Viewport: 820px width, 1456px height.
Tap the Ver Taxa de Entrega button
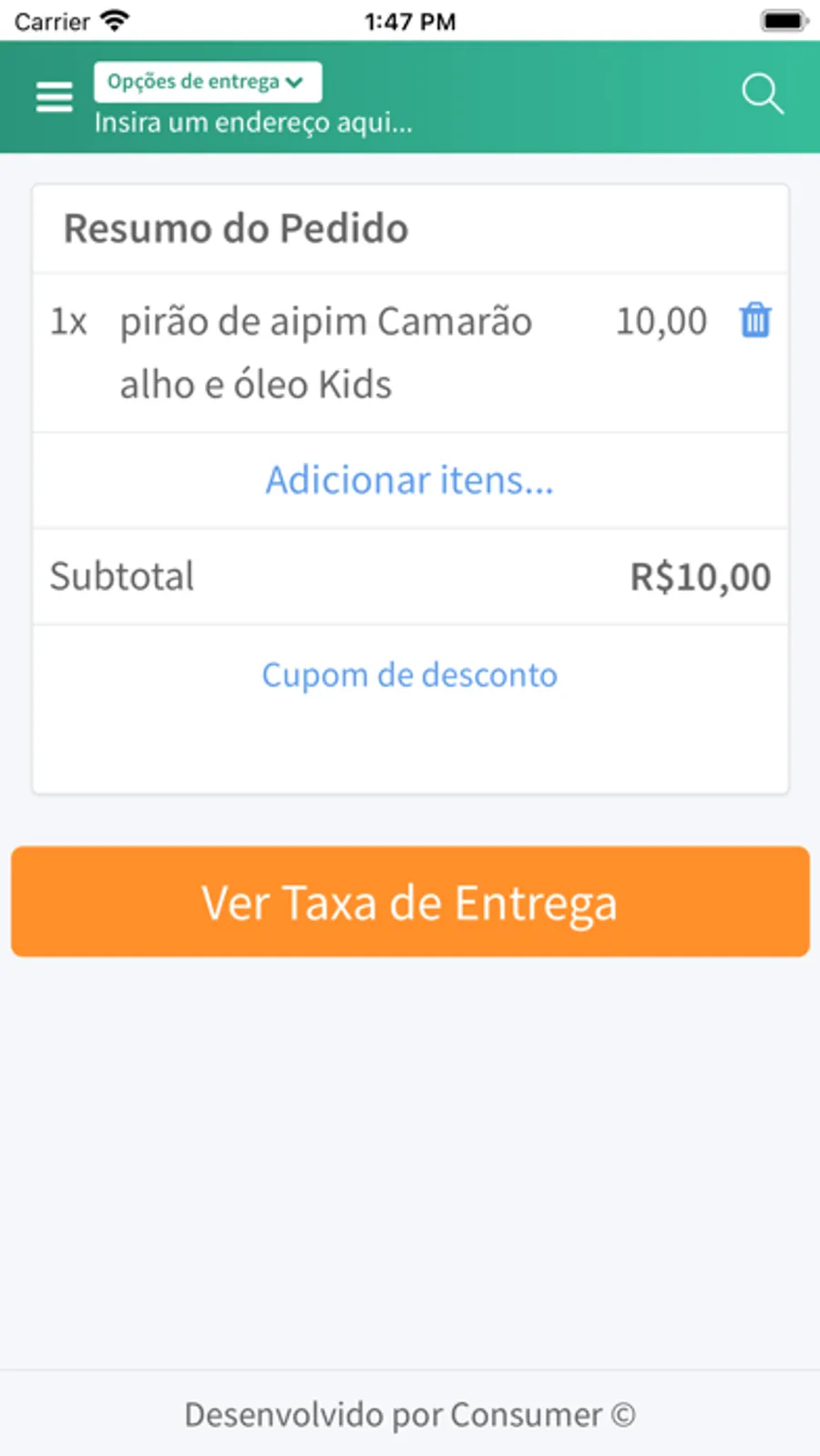(410, 902)
